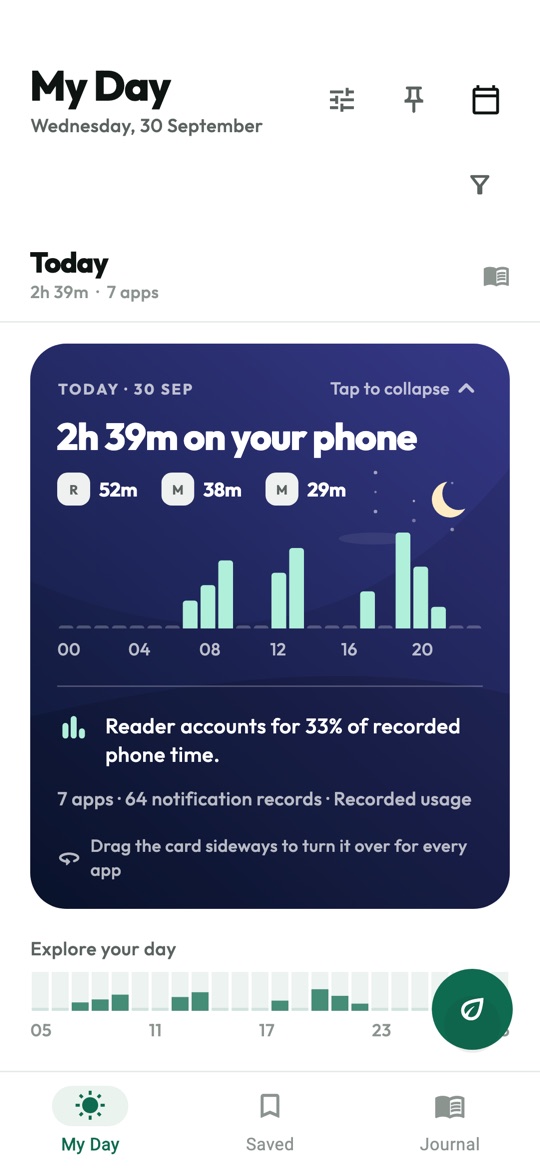The width and height of the screenshot is (540, 1170).
Task: Switch to the Journal tab
Action: click(x=450, y=1121)
